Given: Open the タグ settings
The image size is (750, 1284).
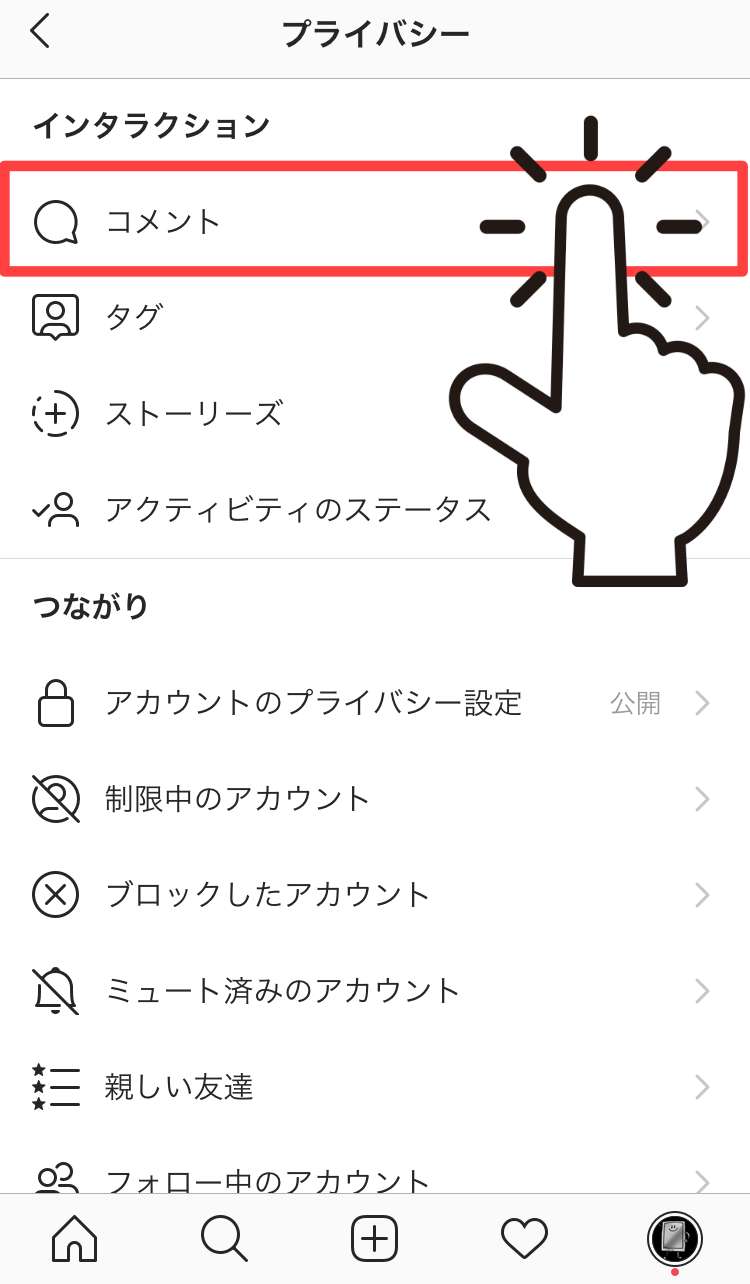Looking at the screenshot, I should (133, 317).
